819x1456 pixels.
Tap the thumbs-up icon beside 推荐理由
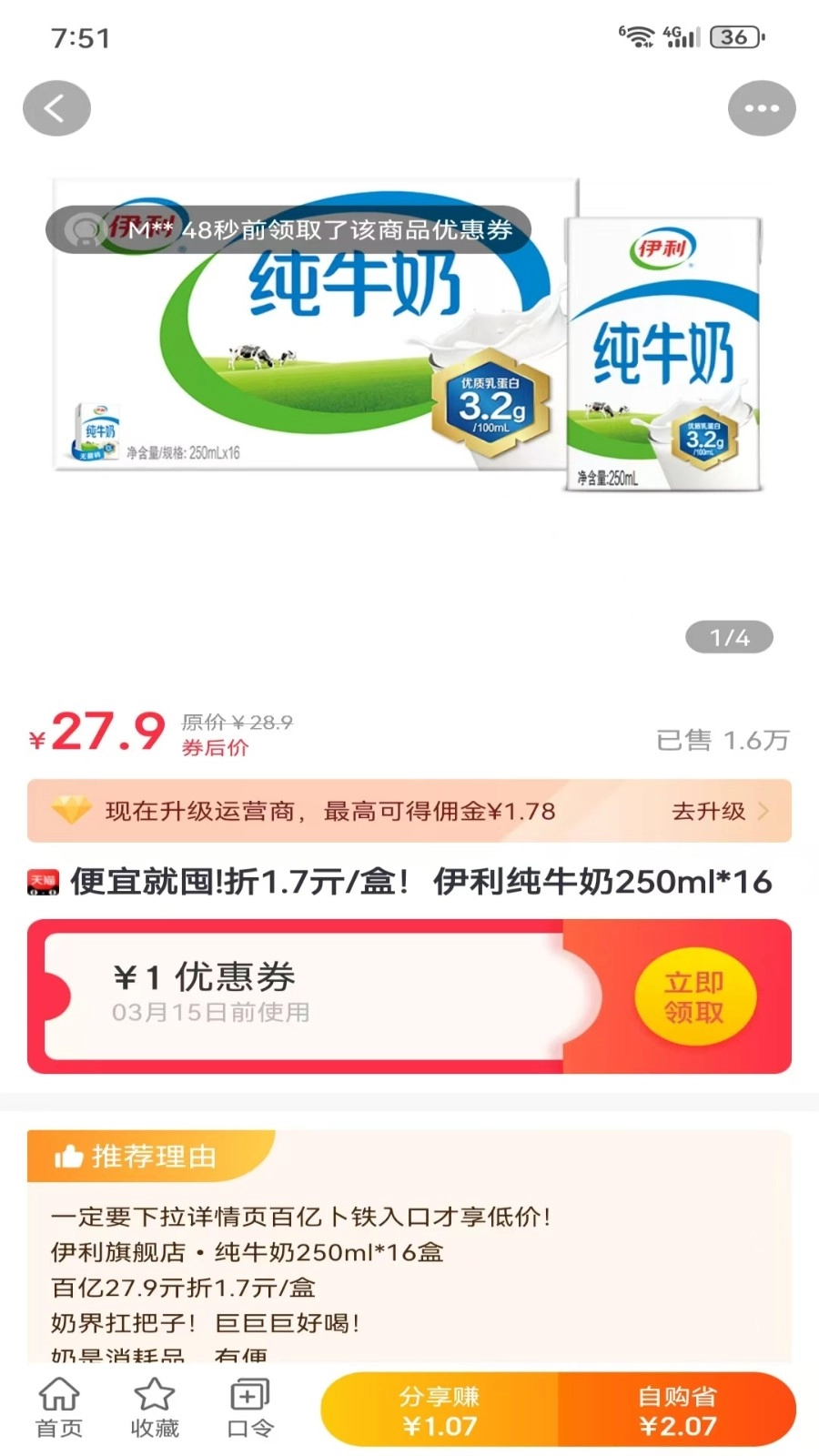click(71, 1157)
